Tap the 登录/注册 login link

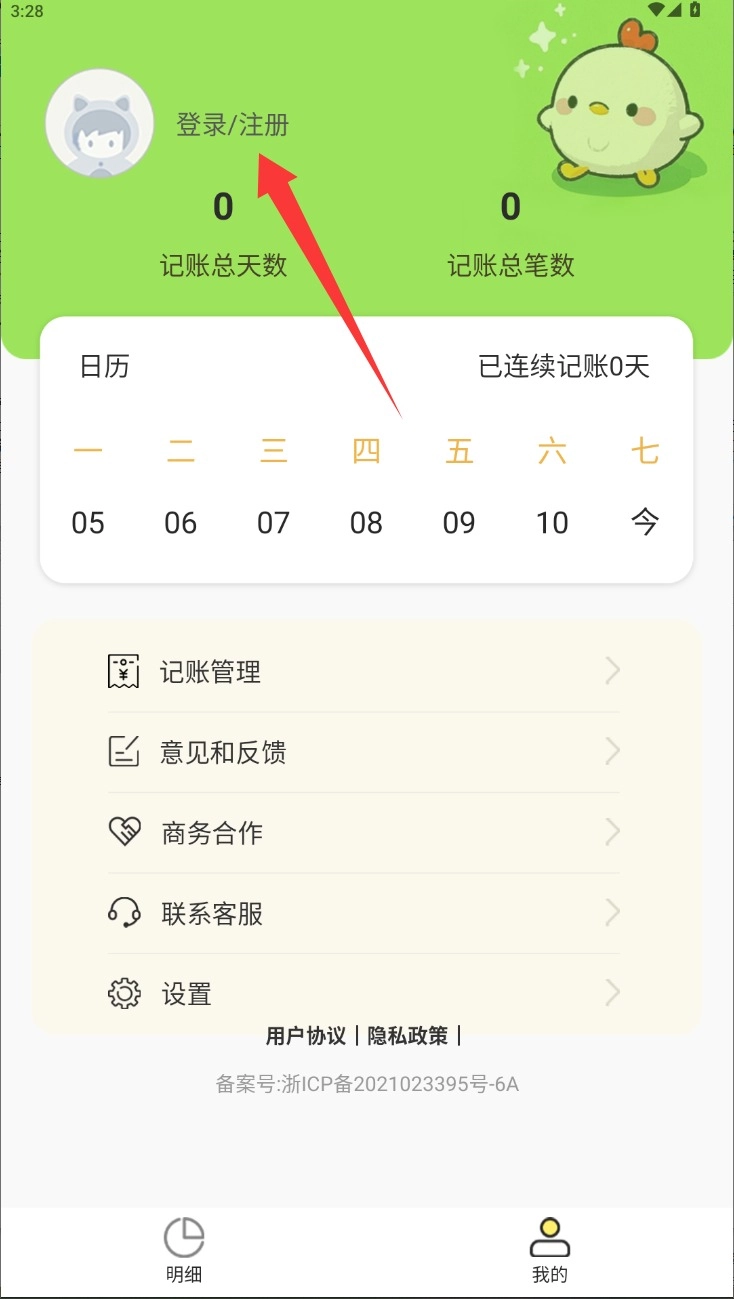click(x=232, y=125)
